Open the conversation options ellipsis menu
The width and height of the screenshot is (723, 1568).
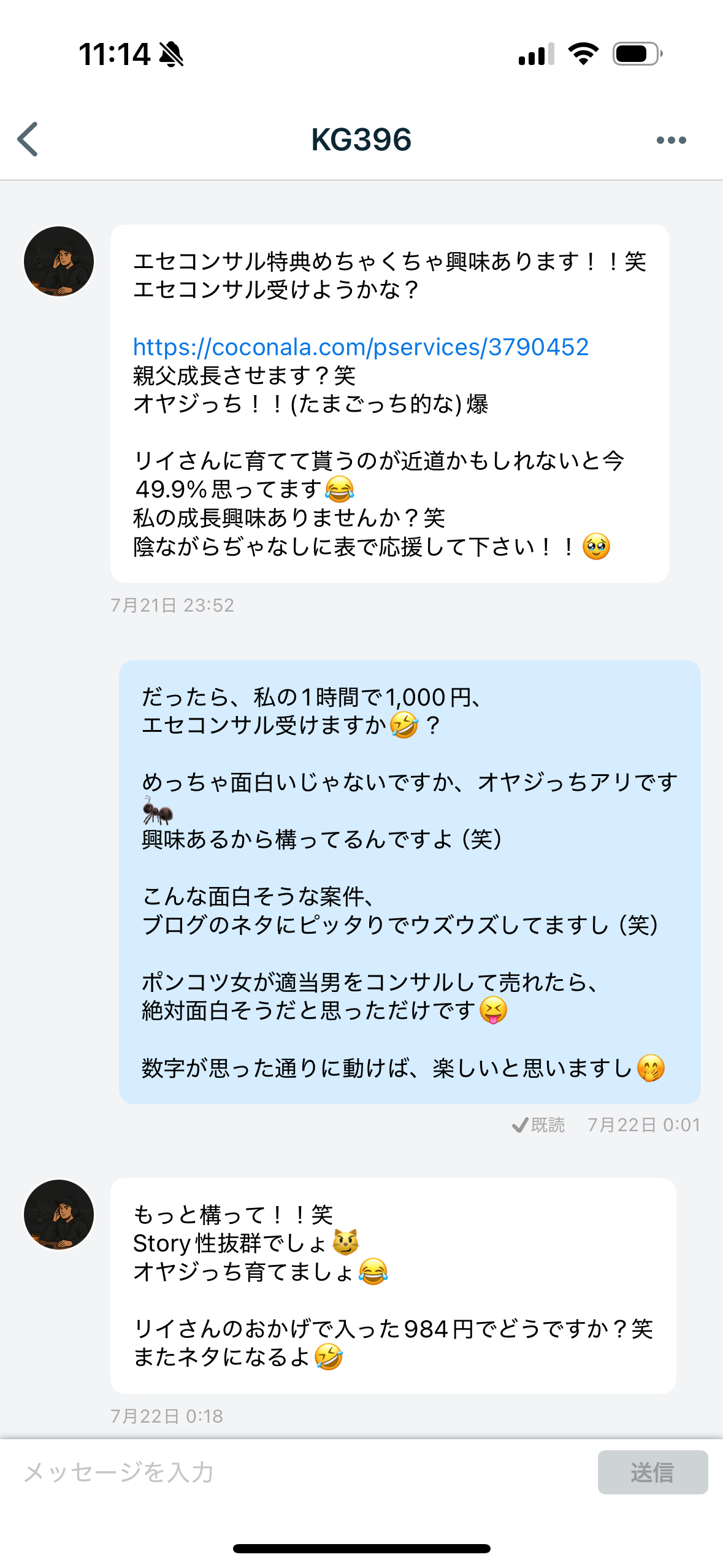[x=670, y=140]
